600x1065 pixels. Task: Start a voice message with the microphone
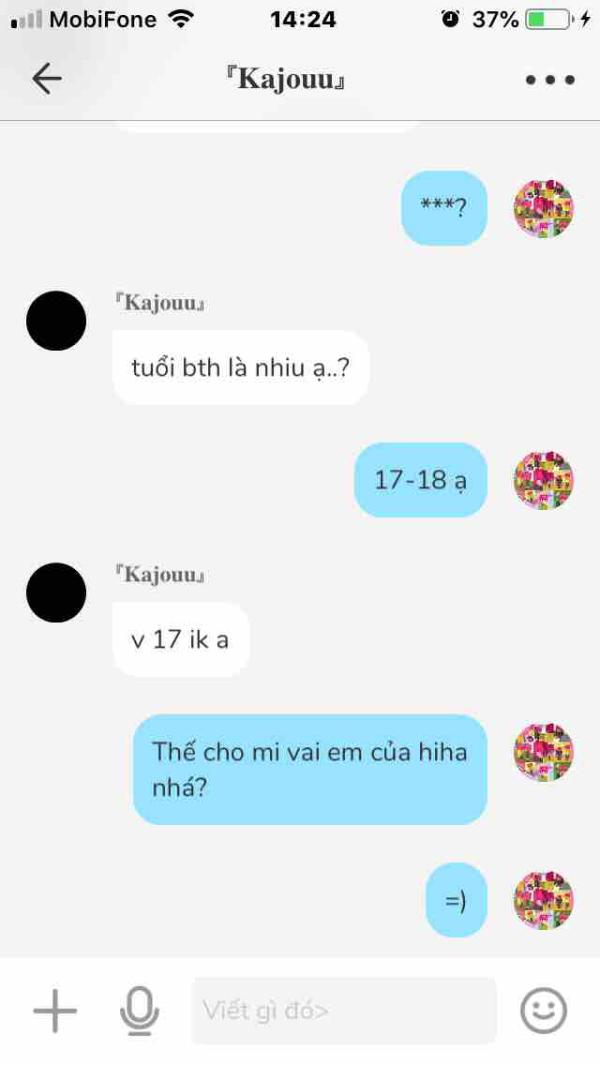click(x=139, y=1011)
